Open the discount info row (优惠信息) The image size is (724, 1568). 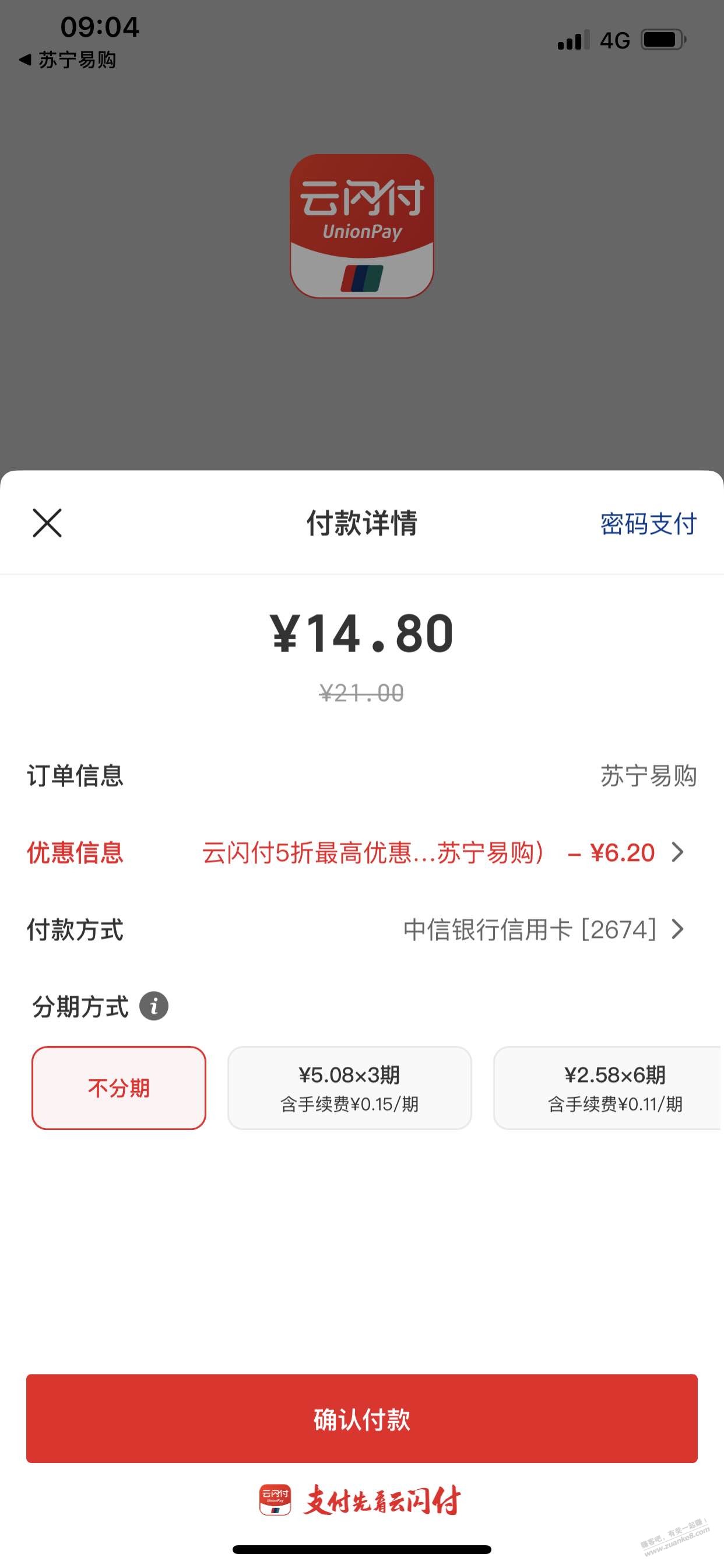[362, 852]
